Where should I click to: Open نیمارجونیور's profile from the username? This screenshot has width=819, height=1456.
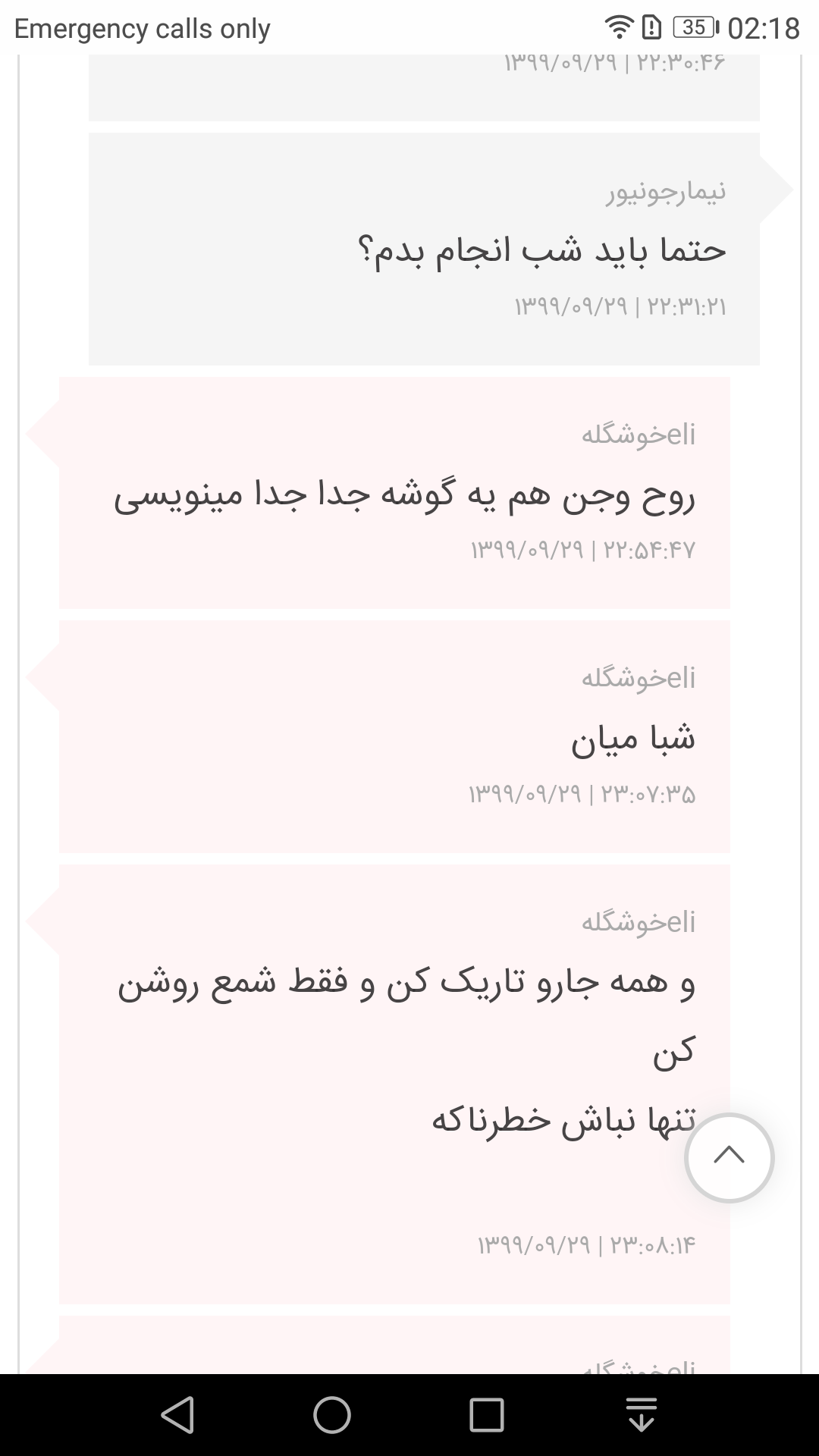666,192
